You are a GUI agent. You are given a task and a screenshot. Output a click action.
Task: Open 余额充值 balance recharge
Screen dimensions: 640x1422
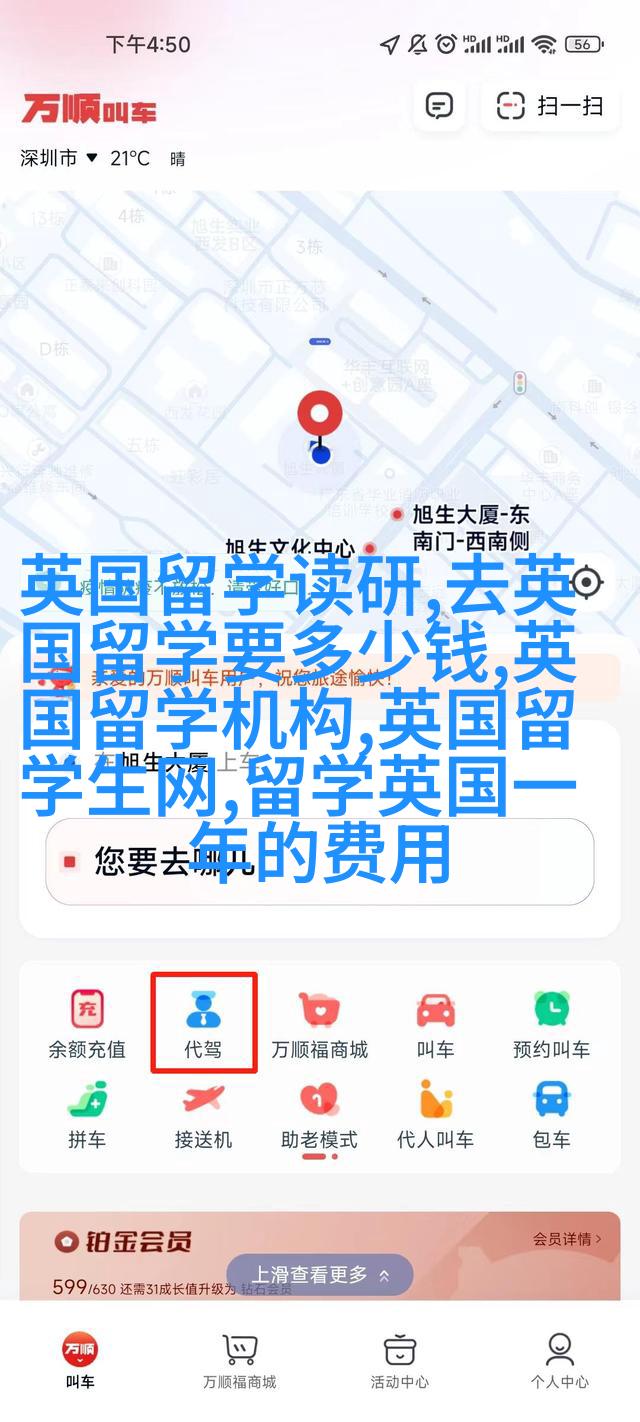point(87,1023)
